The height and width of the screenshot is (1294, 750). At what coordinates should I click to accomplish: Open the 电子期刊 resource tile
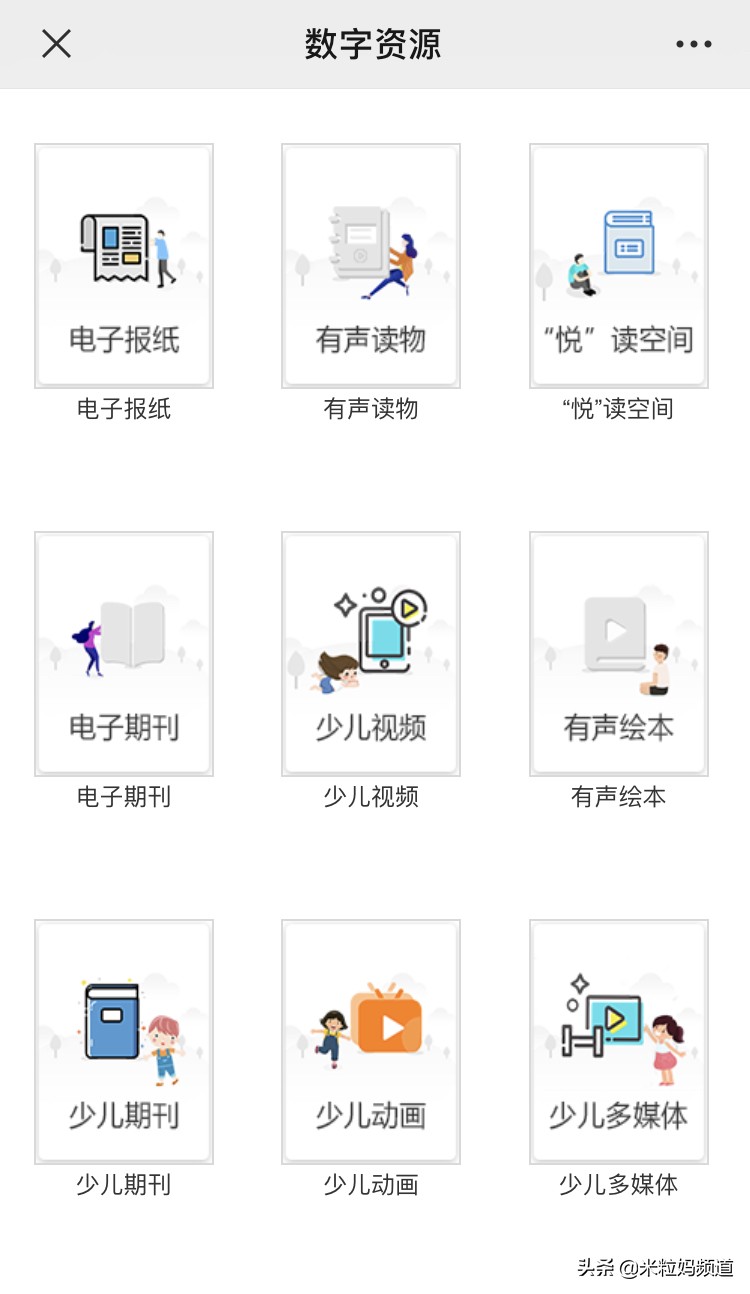[x=124, y=654]
